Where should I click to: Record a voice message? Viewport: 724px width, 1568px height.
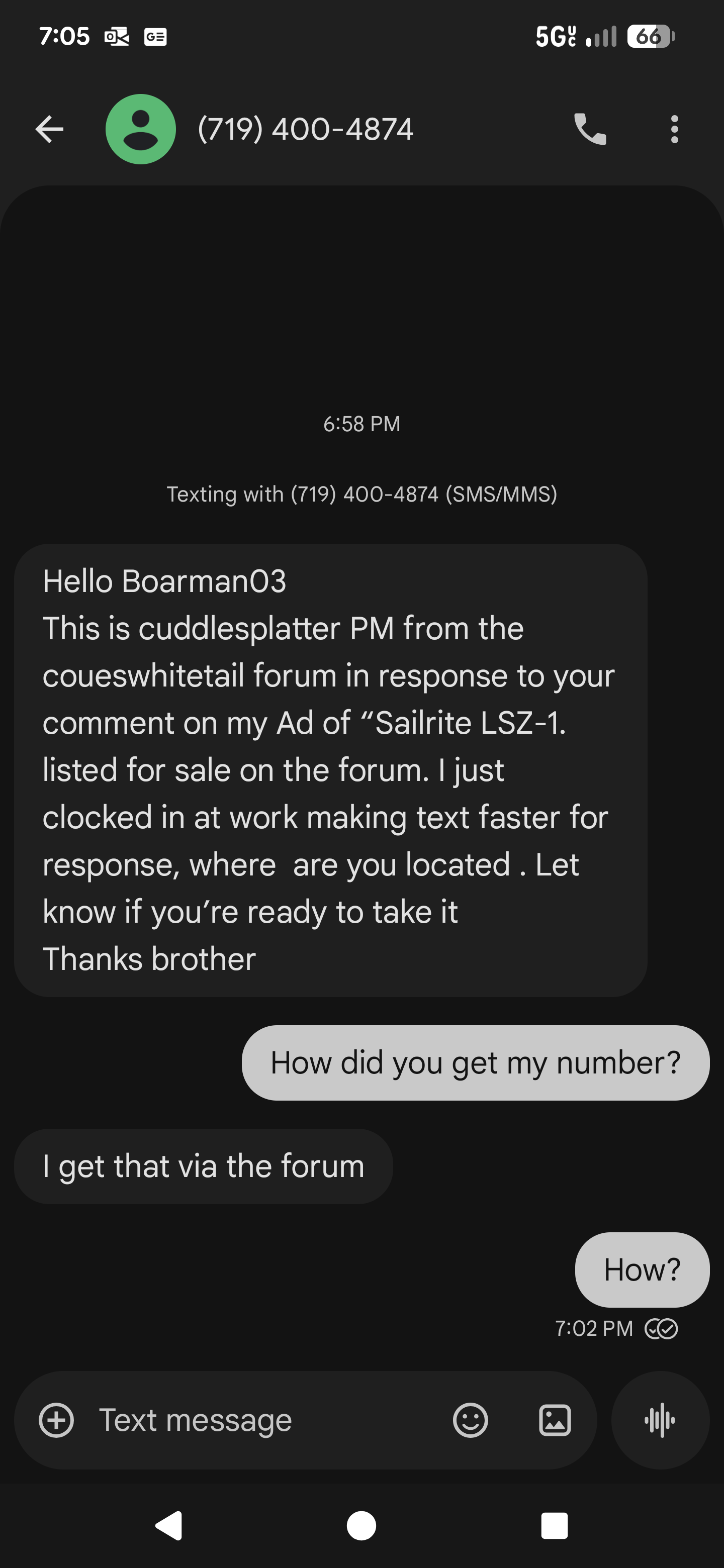(x=660, y=1420)
